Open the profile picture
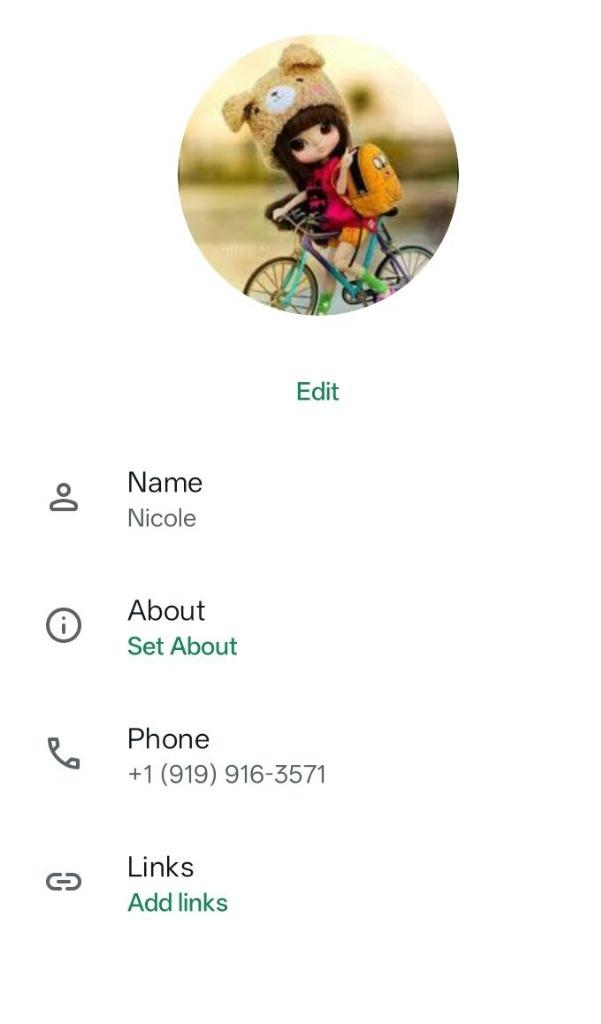 pyautogui.click(x=317, y=175)
